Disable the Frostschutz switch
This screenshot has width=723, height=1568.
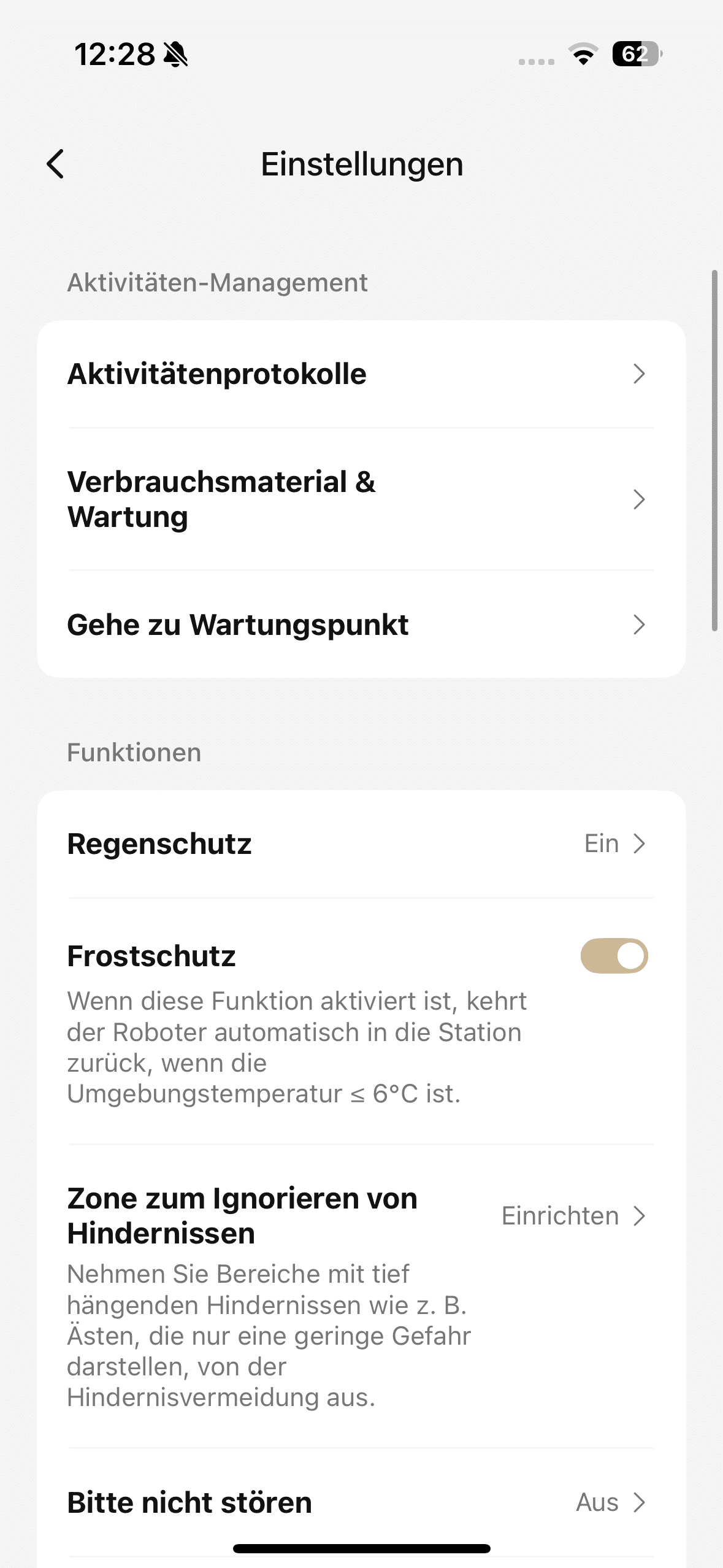(614, 956)
